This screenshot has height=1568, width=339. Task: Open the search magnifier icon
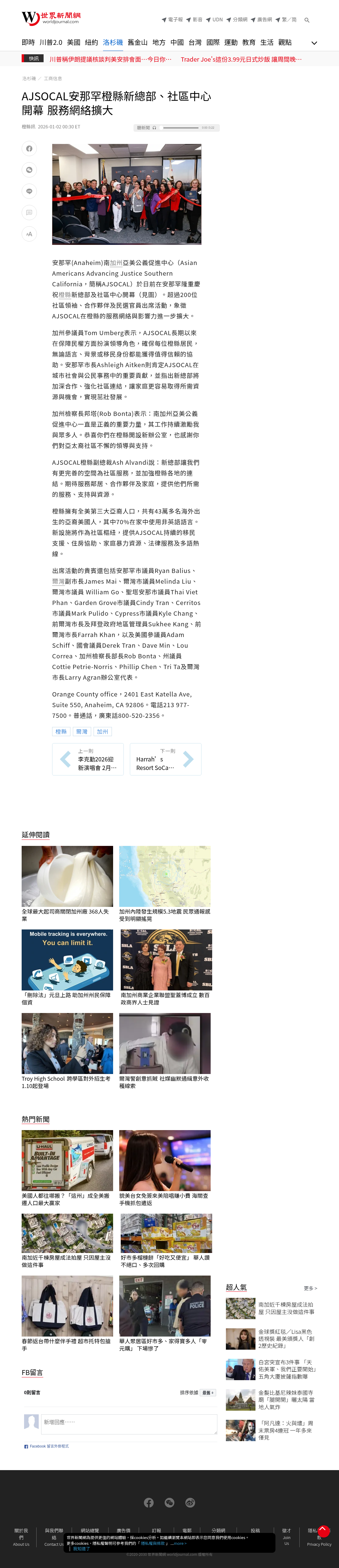click(x=307, y=20)
